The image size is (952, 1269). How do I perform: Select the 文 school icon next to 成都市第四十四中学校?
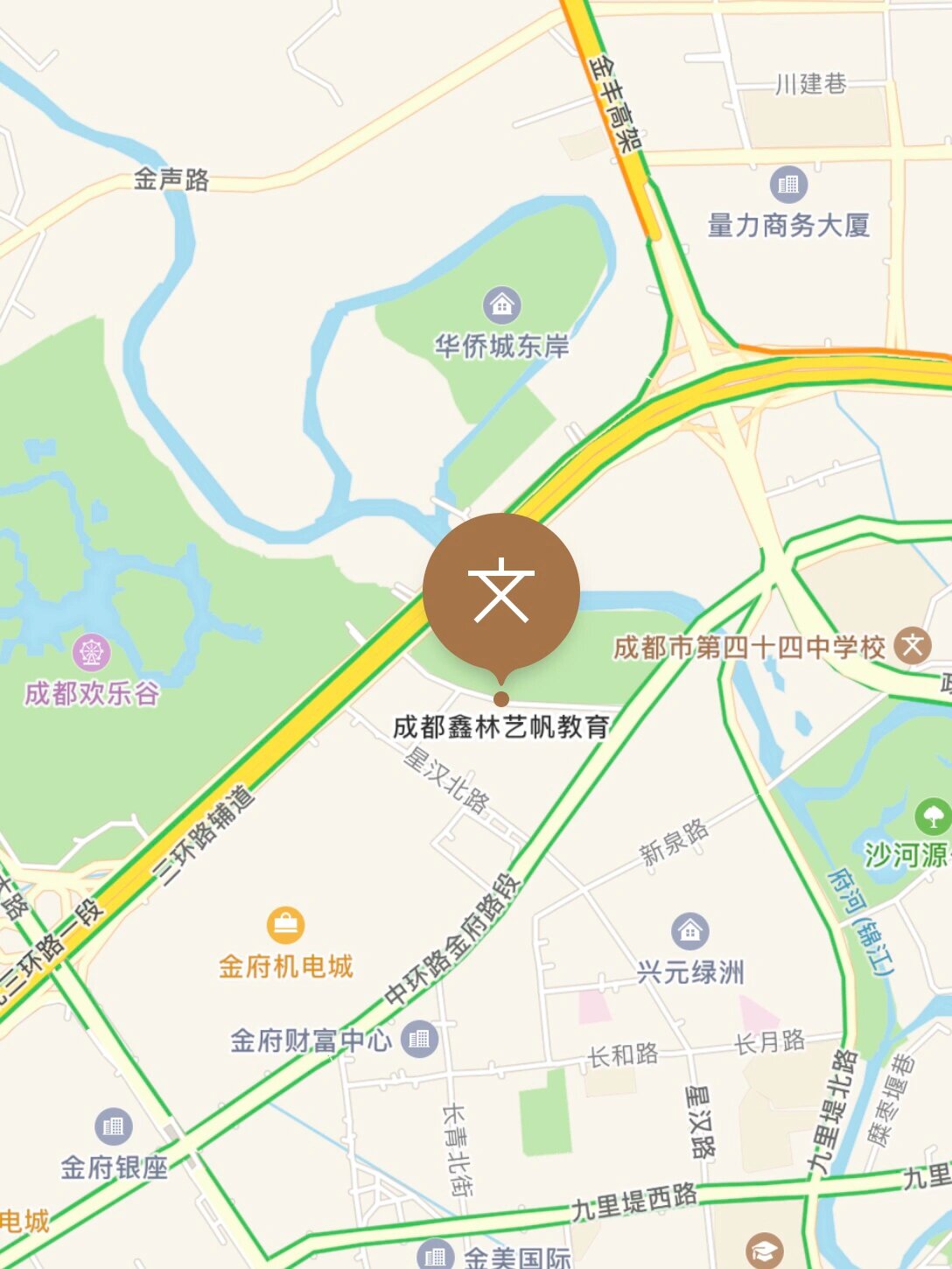point(913,645)
